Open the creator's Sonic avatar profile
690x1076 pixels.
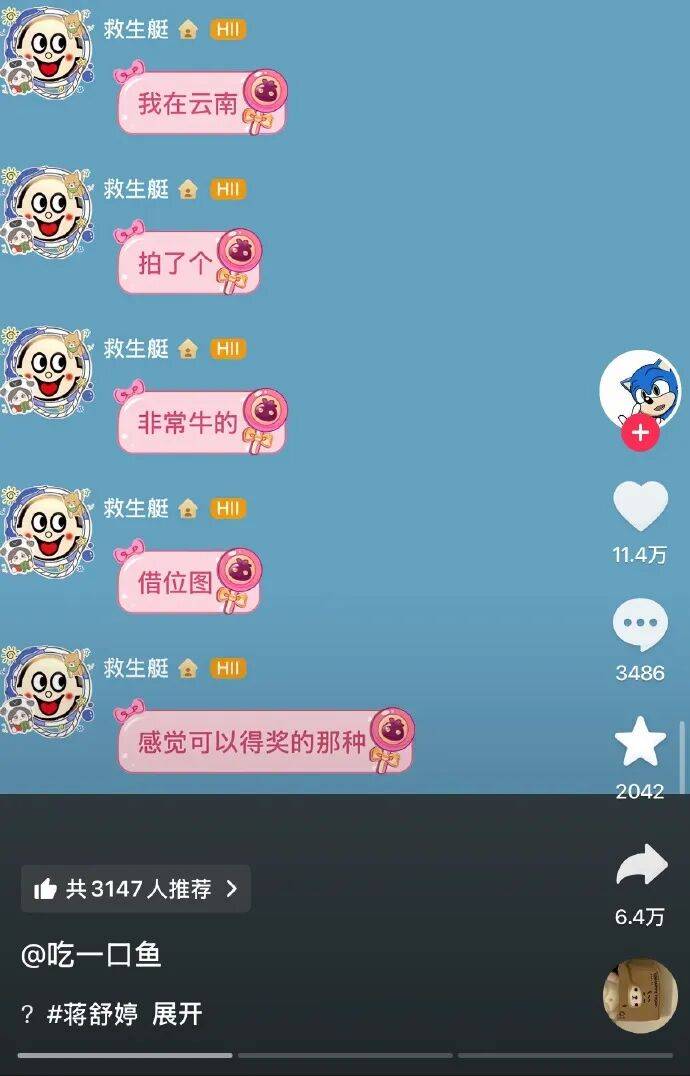point(639,388)
